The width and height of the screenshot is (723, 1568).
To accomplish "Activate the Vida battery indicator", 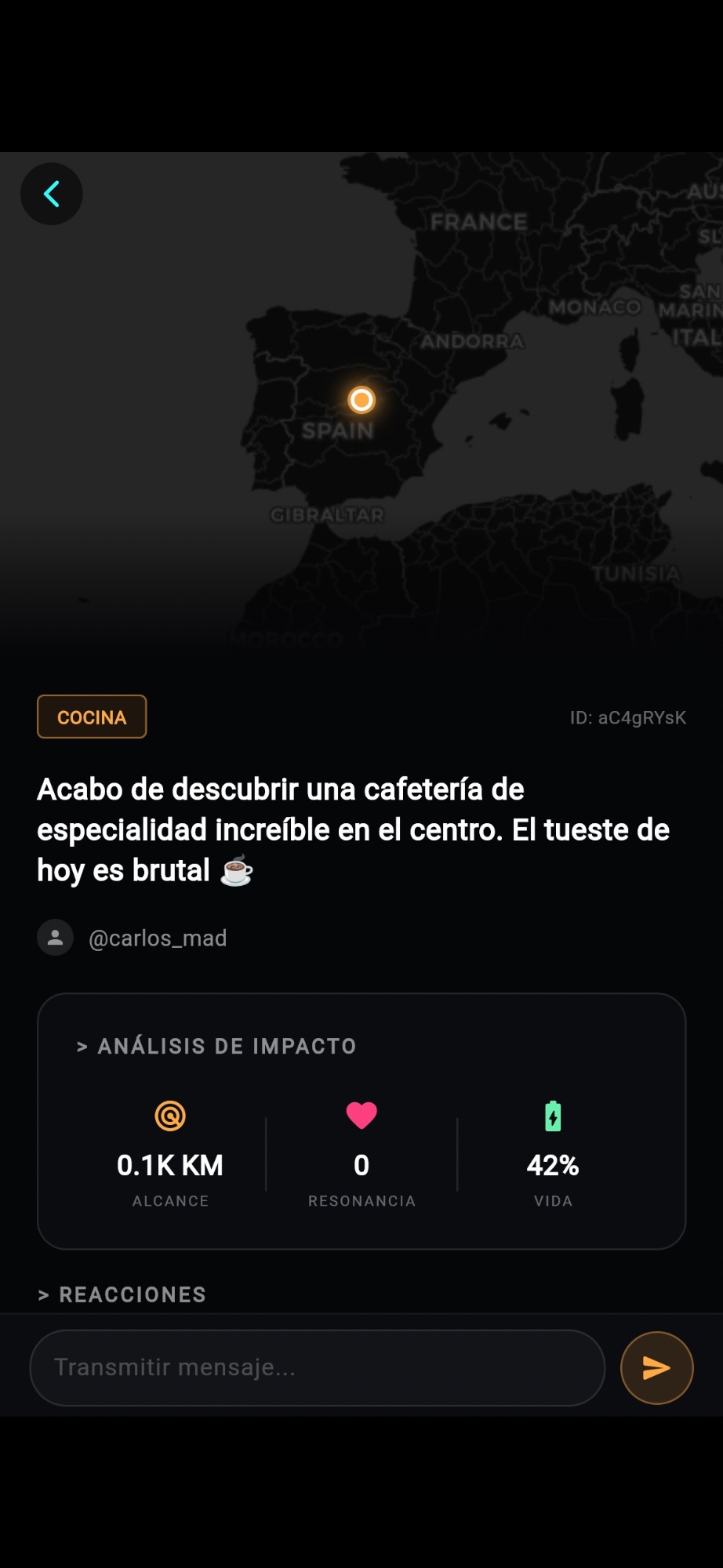I will 553,1114.
